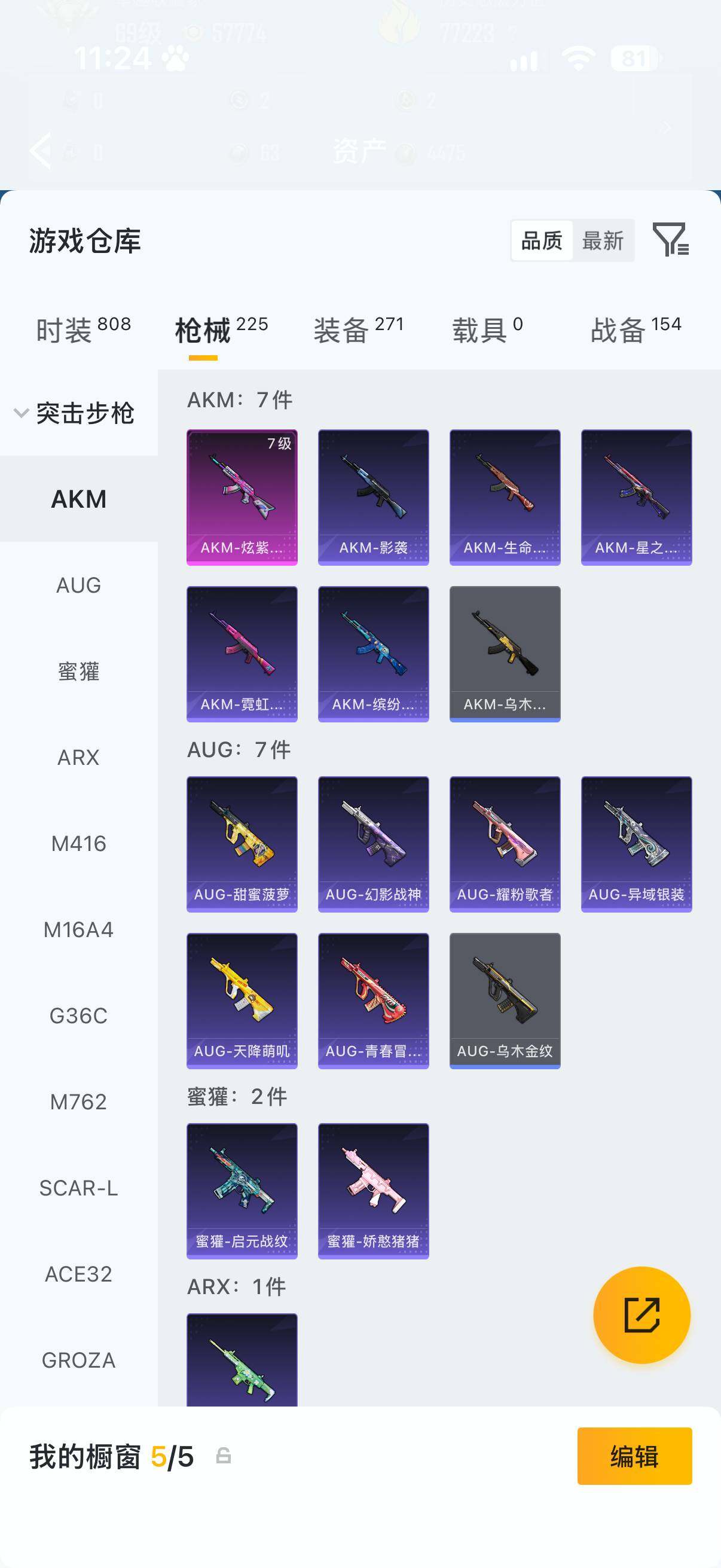Image resolution: width=721 pixels, height=1568 pixels.
Task: View the AUG-乌木金纹 skin card
Action: [505, 1000]
